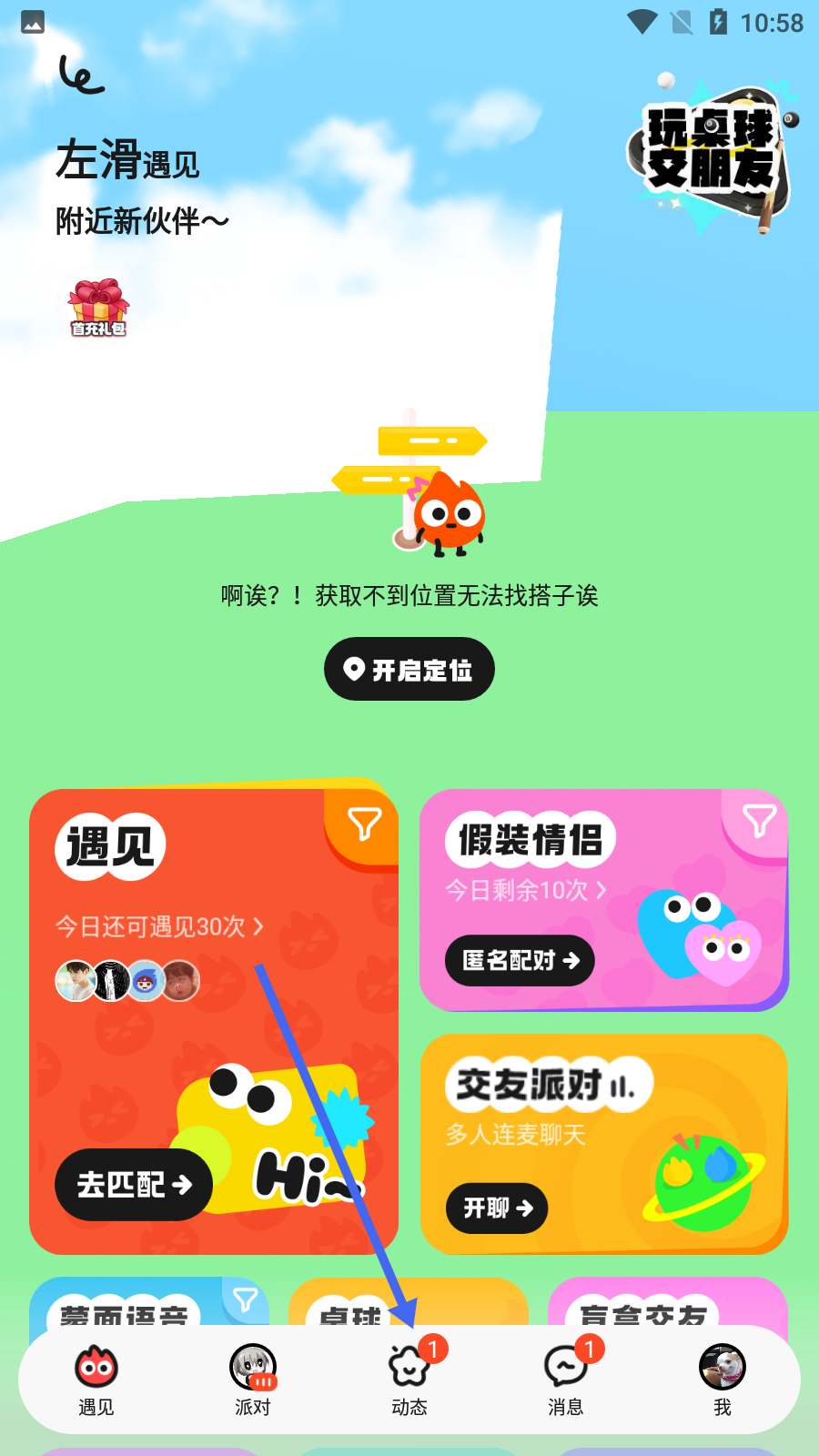Tap 去匹配 on the 遇见 card
This screenshot has height=1456, width=819.
pyautogui.click(x=134, y=1184)
